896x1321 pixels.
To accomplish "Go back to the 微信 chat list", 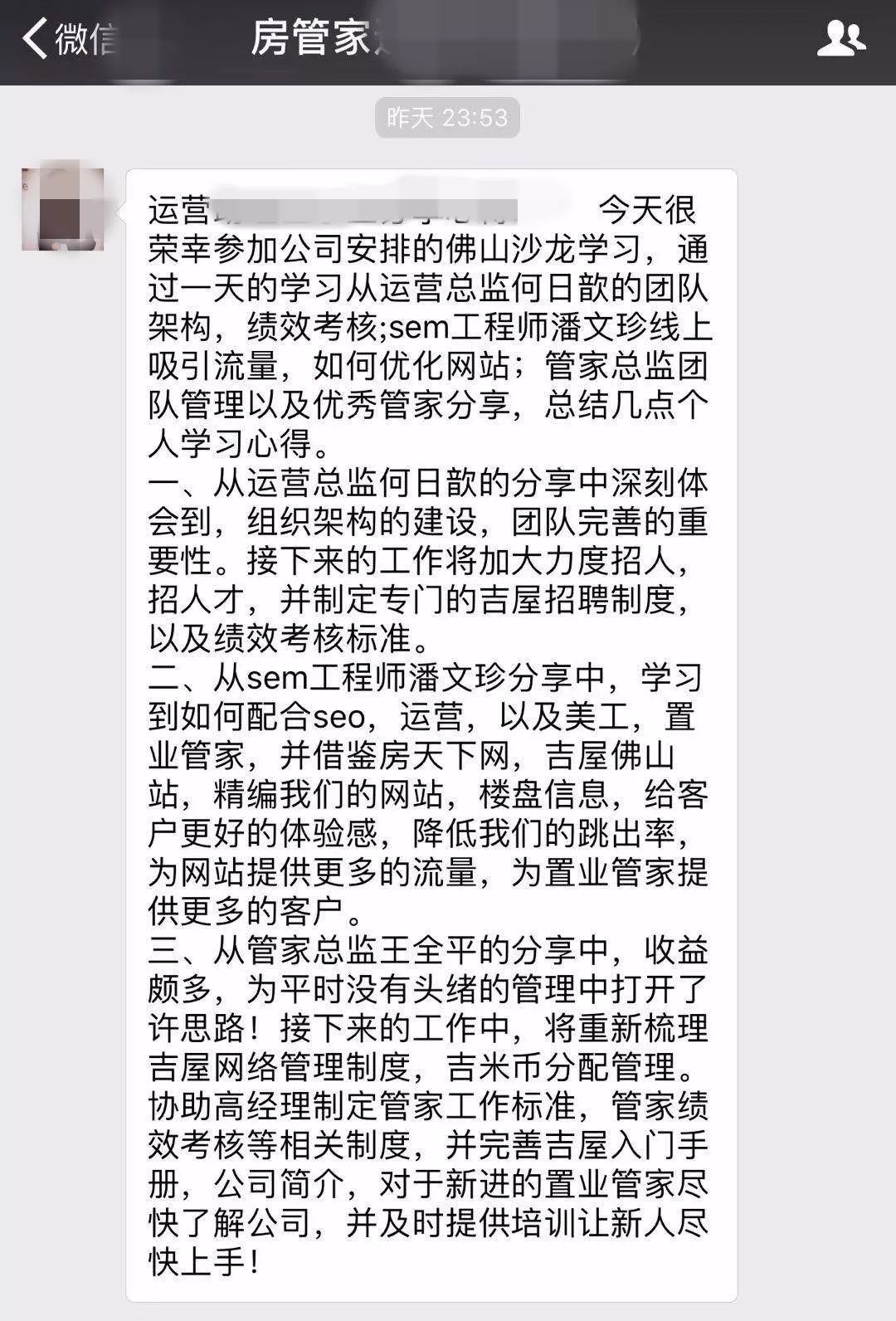I will pos(68,38).
